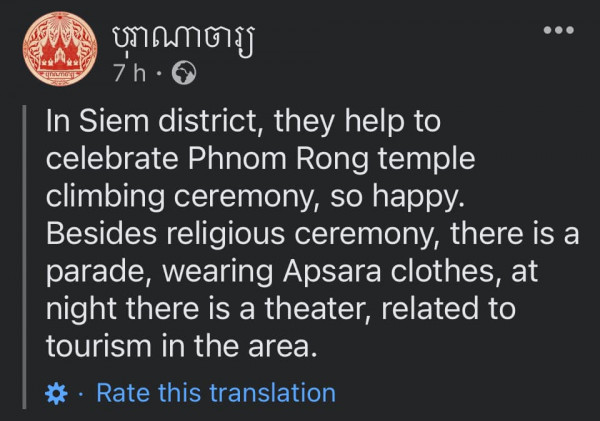This screenshot has width=600, height=421.
Task: Open the page's profile picture
Action: (x=56, y=49)
